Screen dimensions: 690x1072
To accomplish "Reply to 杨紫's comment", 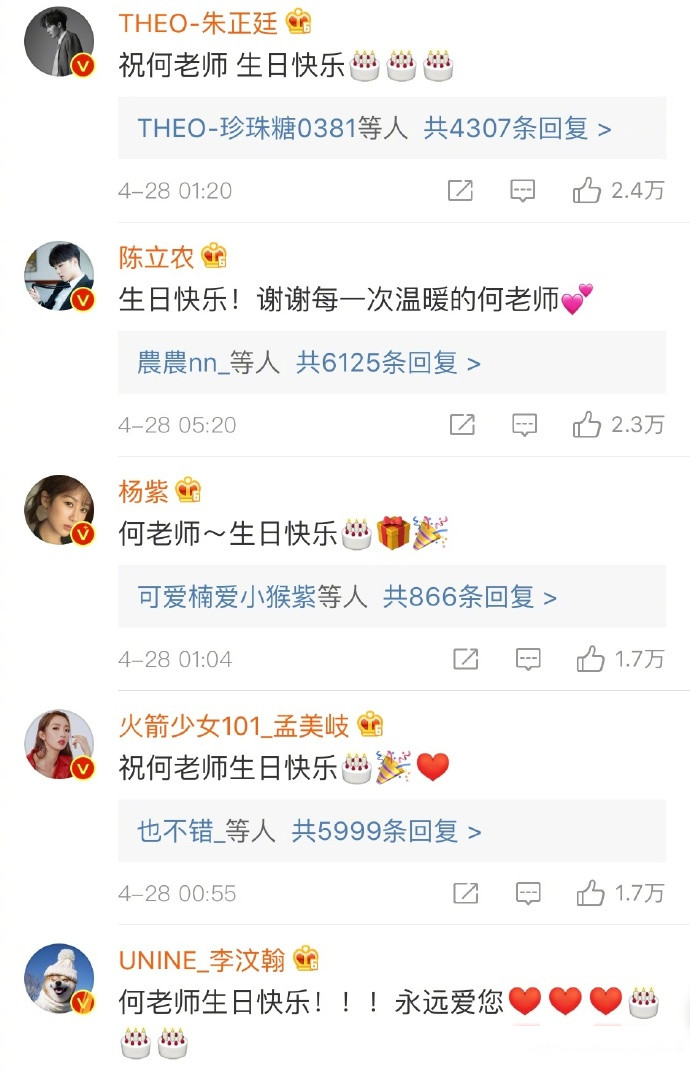I will click(528, 659).
